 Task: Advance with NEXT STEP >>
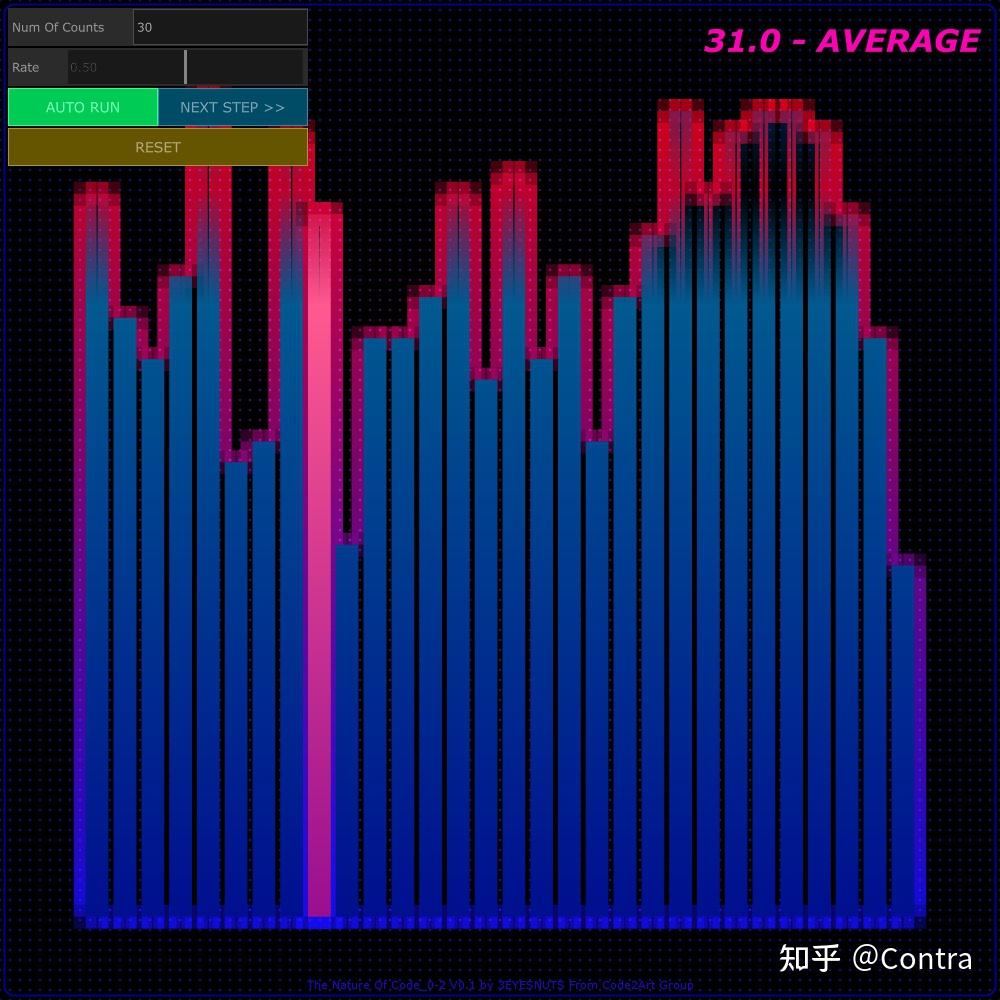coord(232,107)
